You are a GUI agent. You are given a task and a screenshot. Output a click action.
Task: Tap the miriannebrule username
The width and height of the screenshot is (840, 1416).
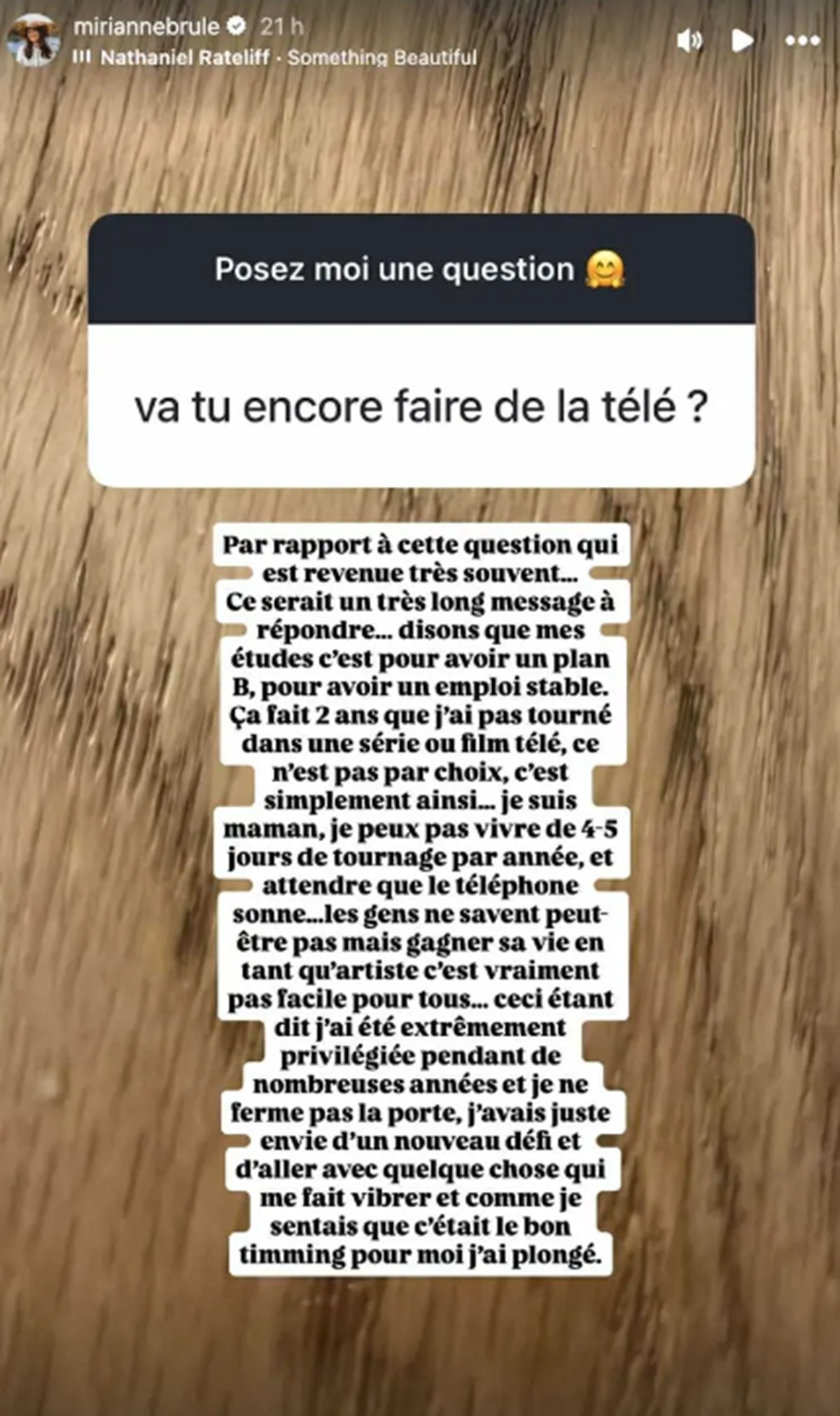146,27
